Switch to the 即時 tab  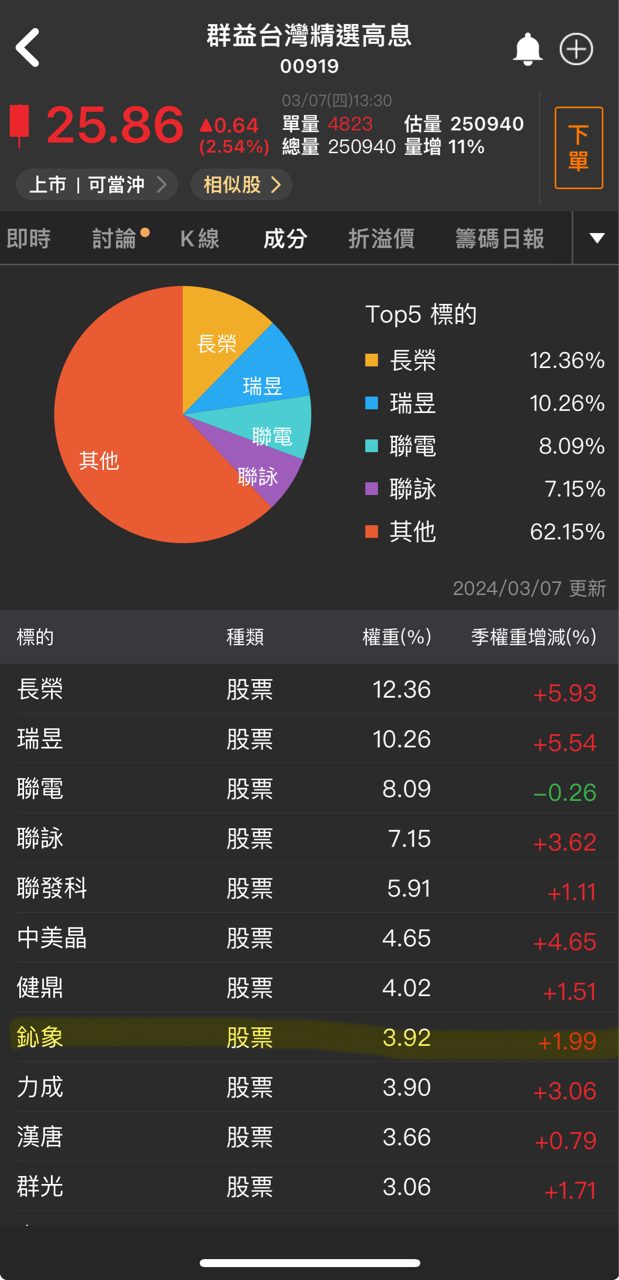click(x=28, y=239)
